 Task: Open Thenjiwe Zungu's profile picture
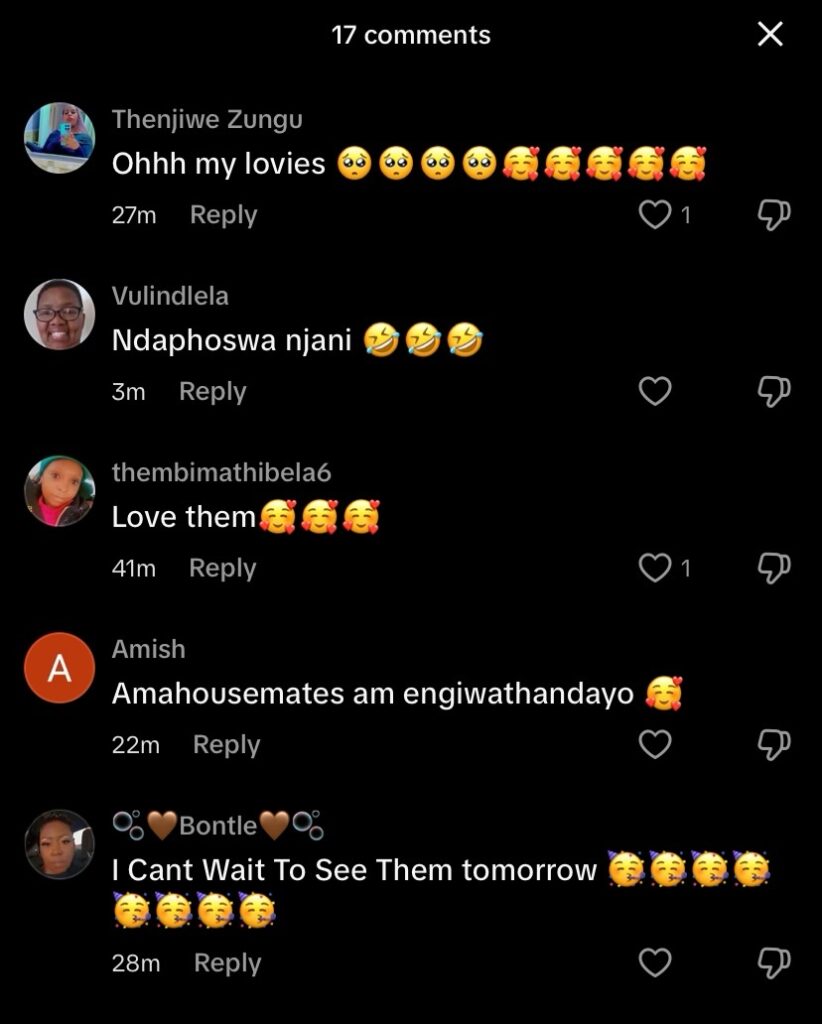60,138
